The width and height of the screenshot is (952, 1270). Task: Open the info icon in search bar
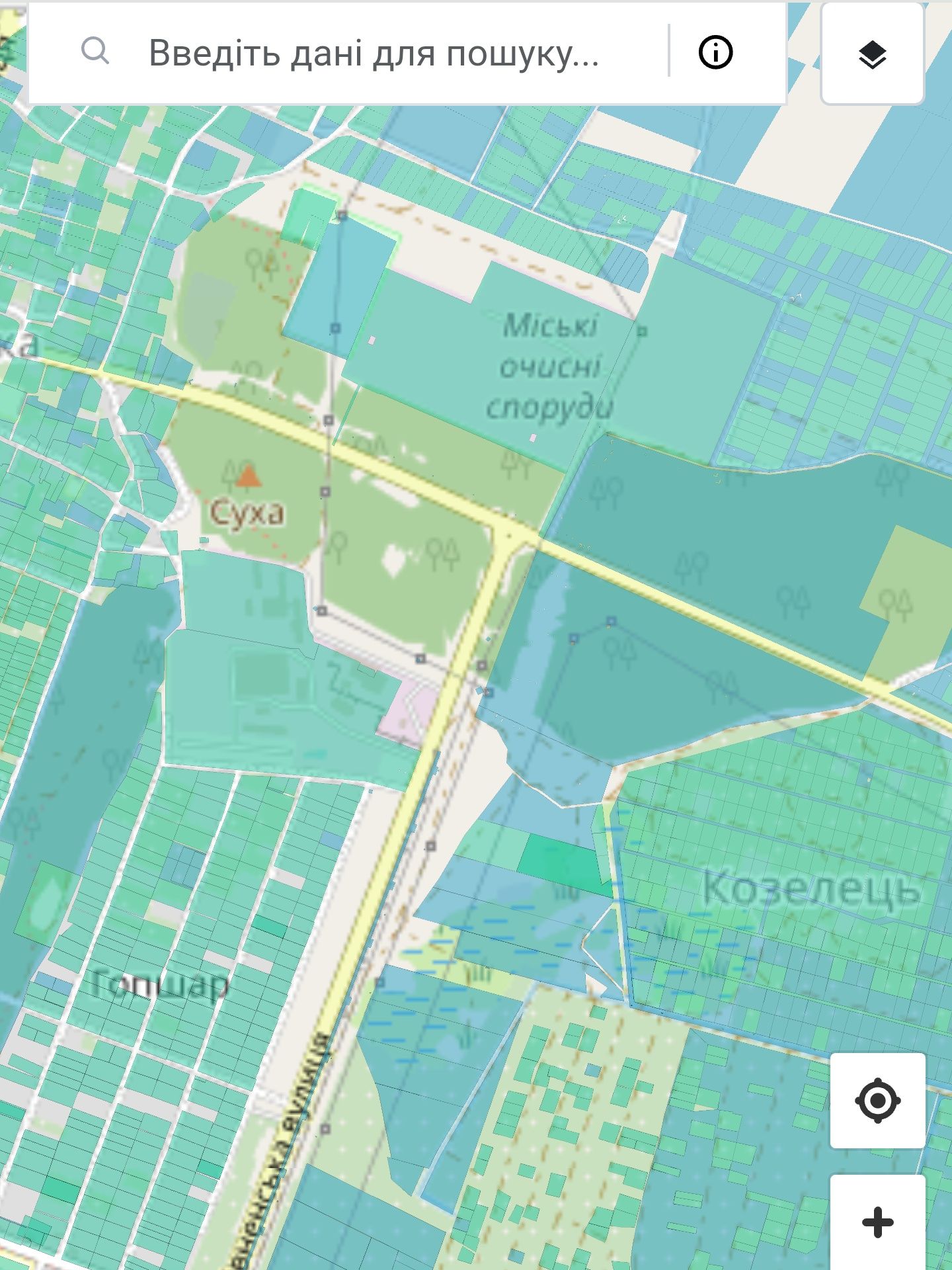point(715,52)
